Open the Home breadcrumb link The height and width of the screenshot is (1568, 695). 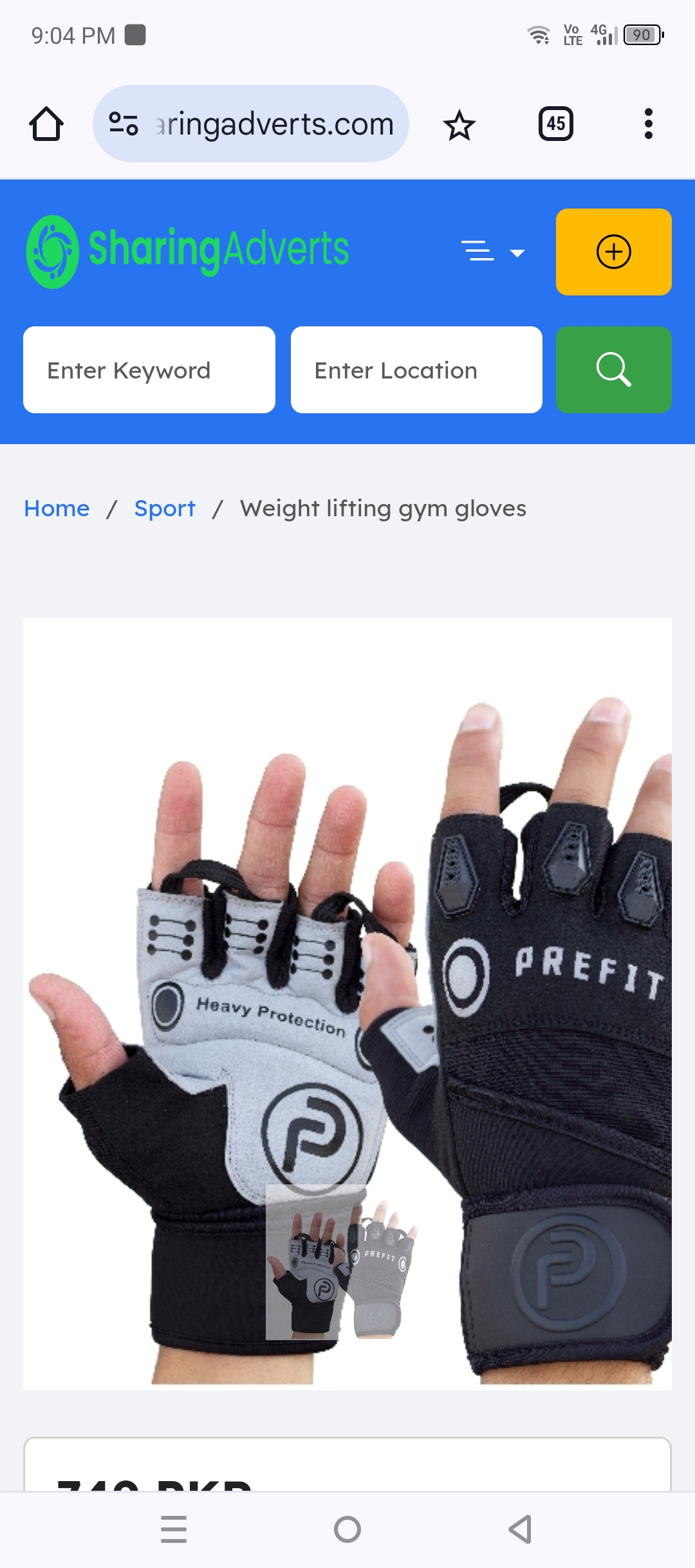pos(57,509)
